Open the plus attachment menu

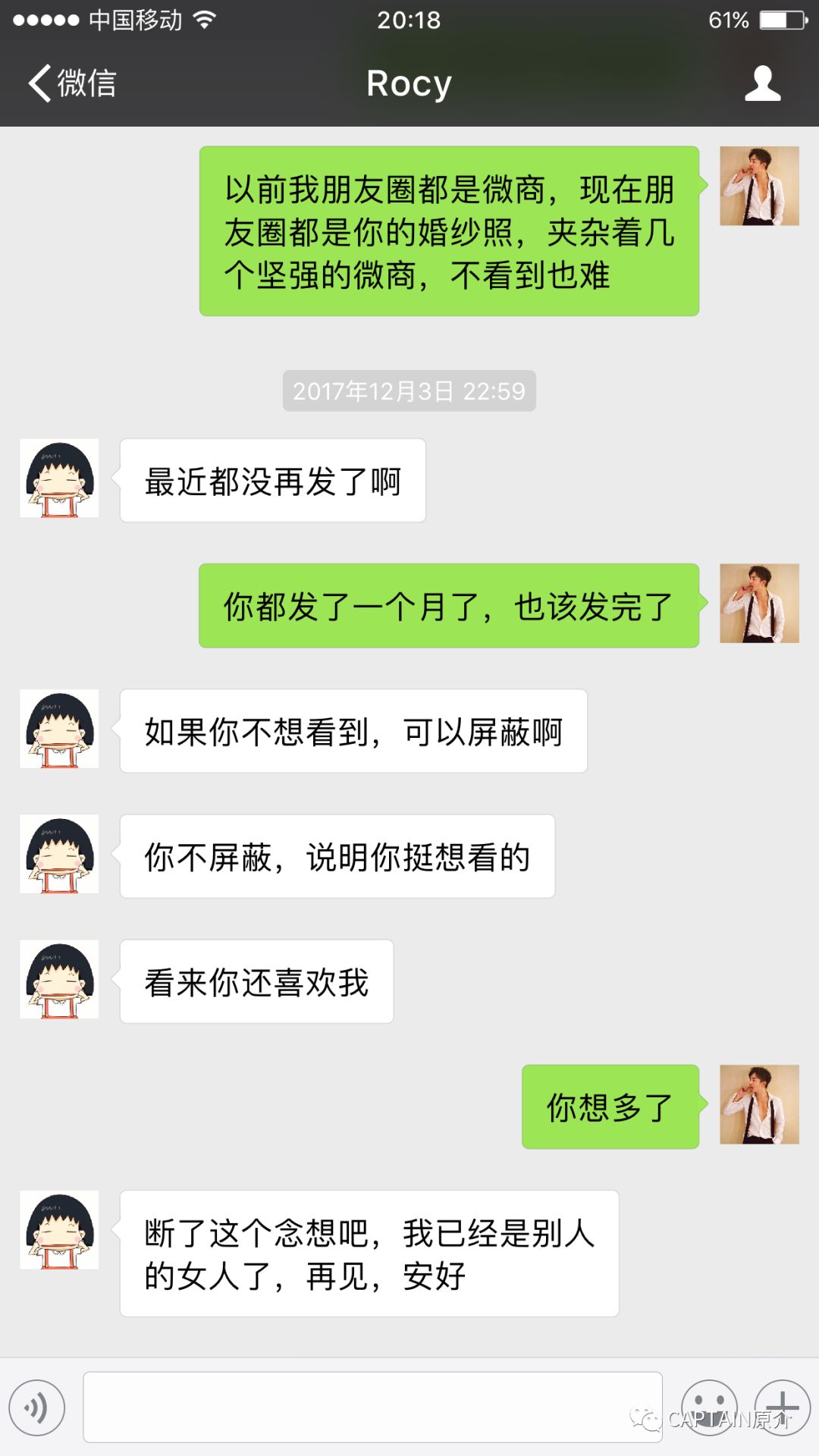pyautogui.click(x=783, y=1407)
